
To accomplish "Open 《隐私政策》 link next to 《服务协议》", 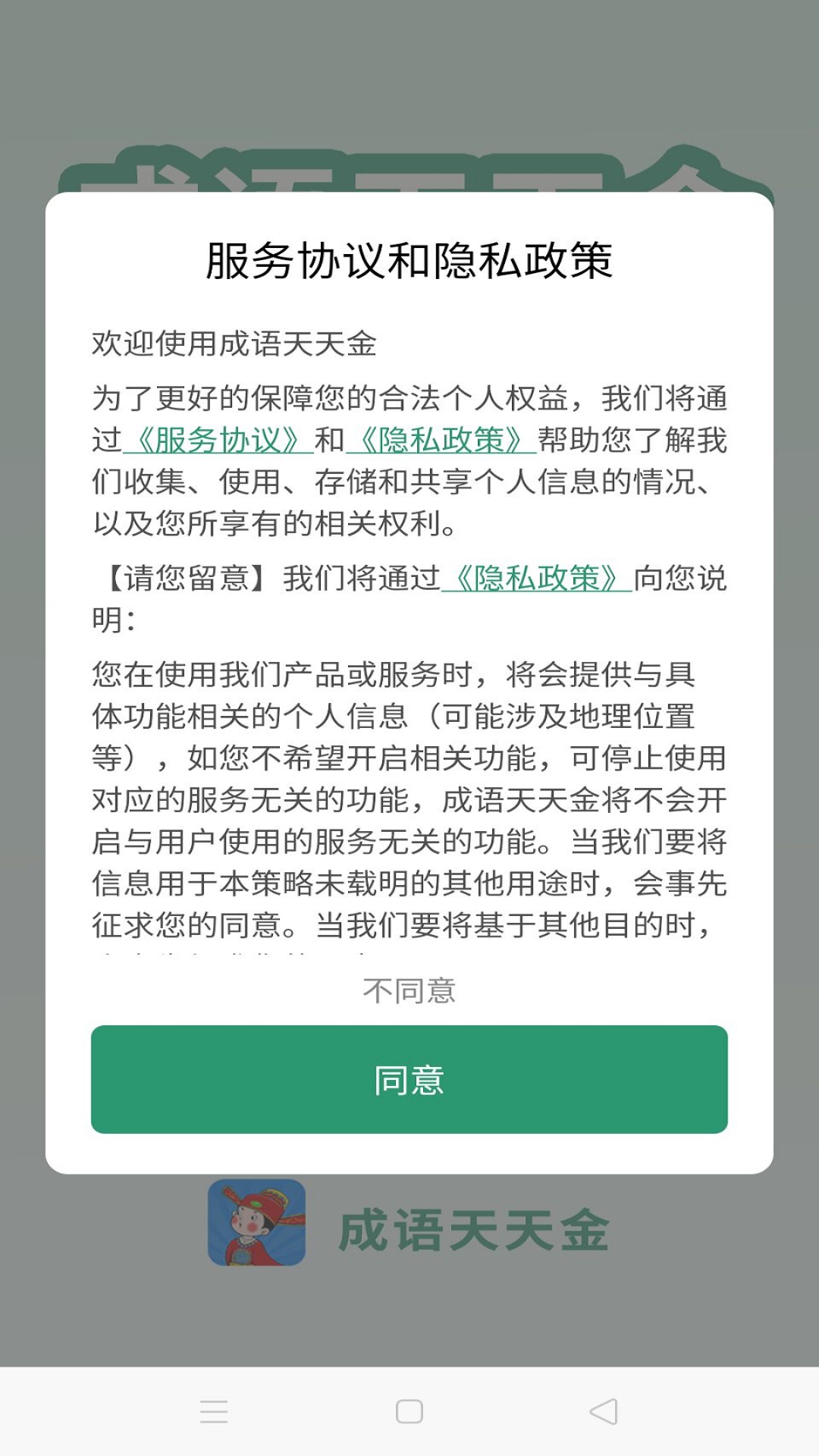I will tap(441, 440).
